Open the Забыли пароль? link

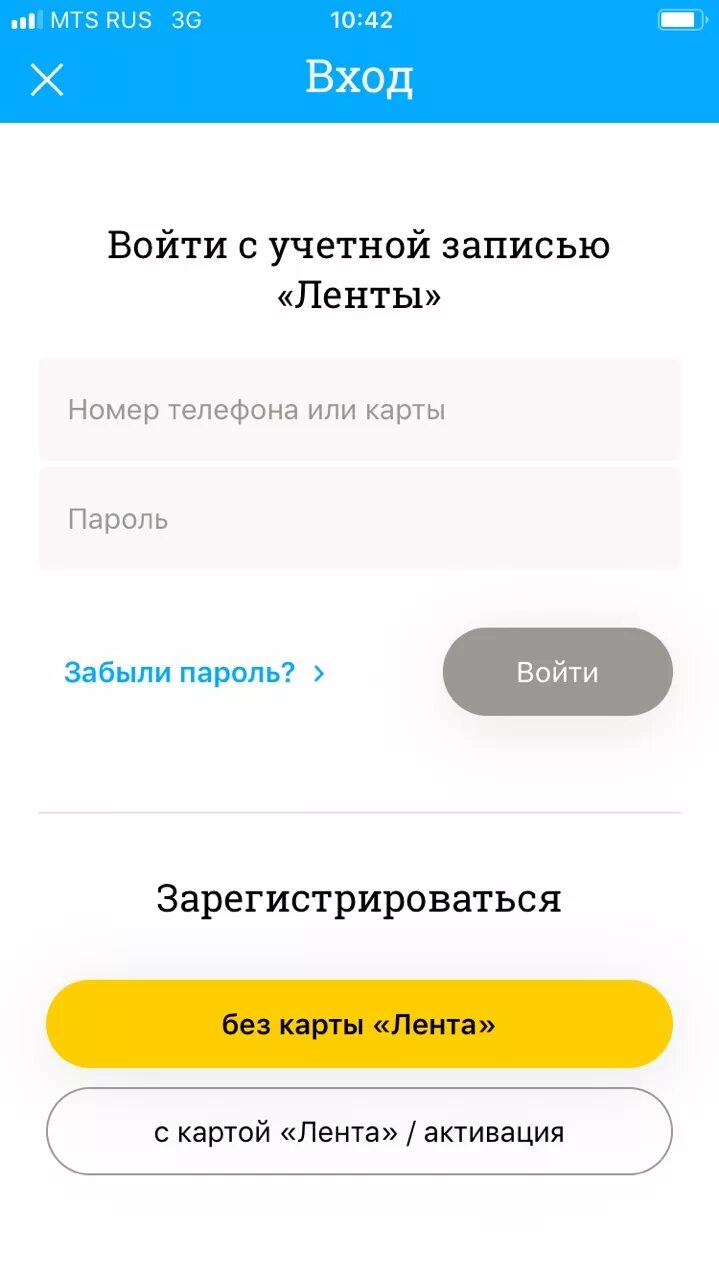click(x=195, y=673)
